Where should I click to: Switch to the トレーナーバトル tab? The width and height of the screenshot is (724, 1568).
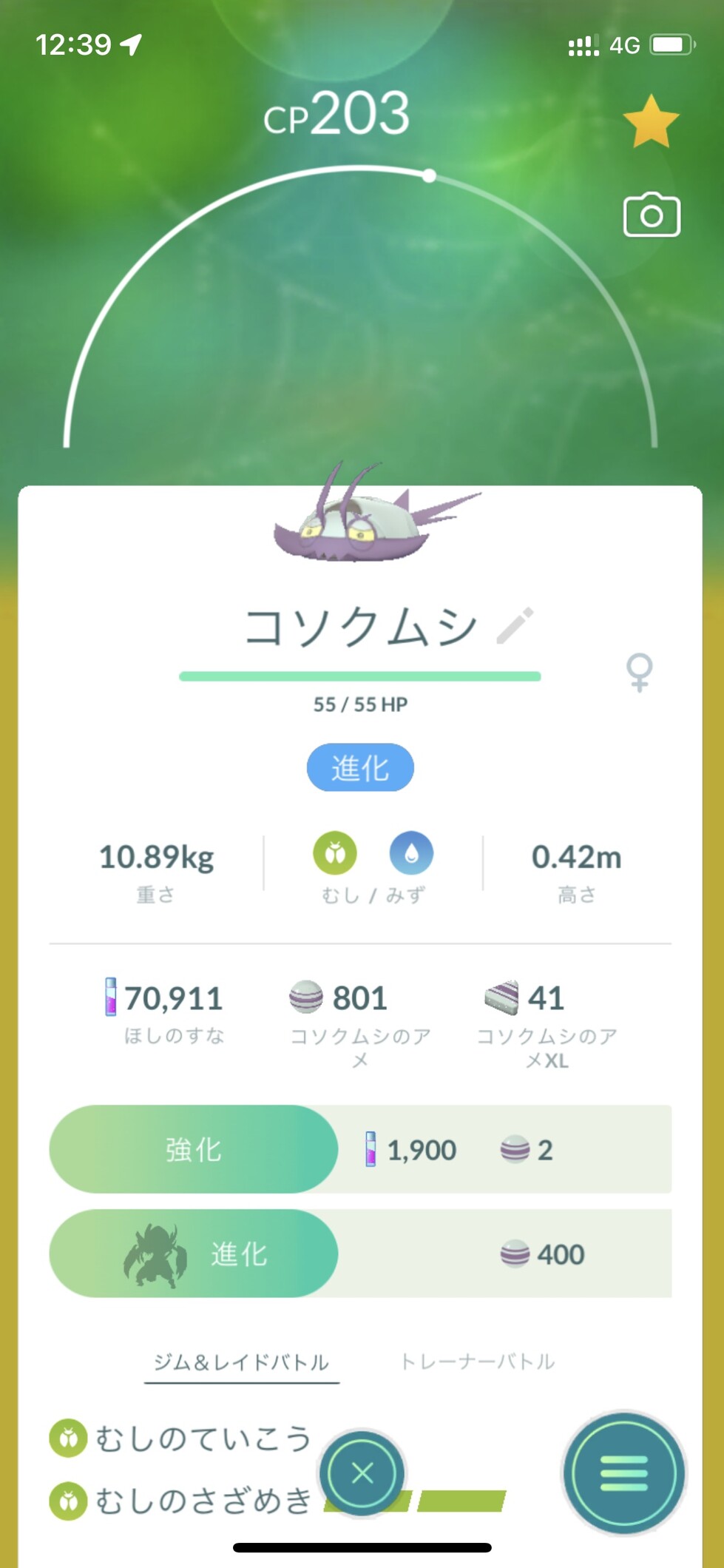(477, 1362)
